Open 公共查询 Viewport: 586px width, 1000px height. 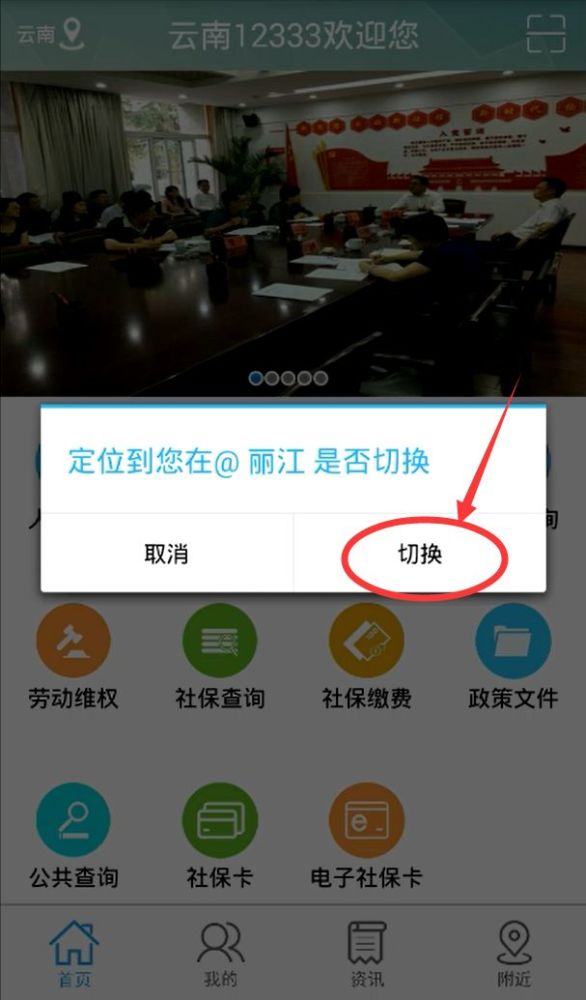pos(73,836)
